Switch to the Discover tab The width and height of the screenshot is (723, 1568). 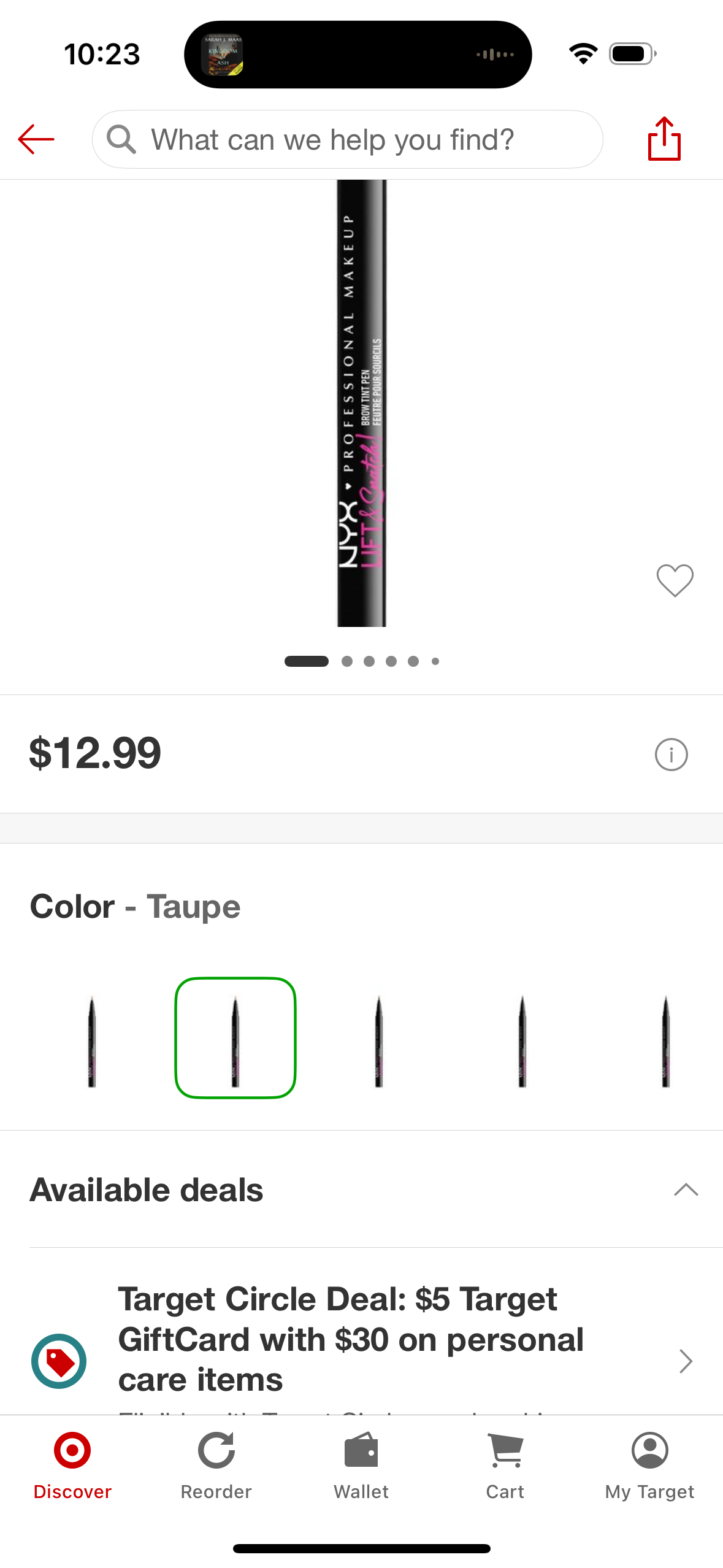[x=72, y=1466]
